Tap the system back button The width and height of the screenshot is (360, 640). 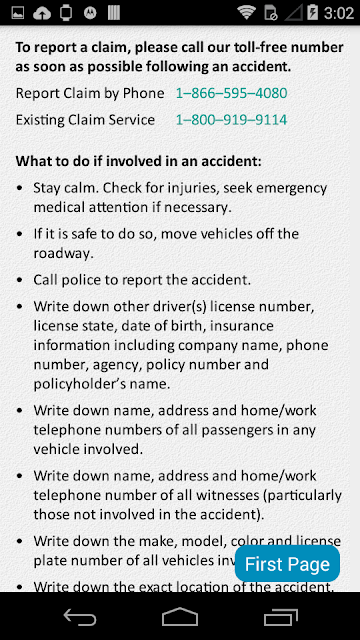pyautogui.click(x=80, y=617)
